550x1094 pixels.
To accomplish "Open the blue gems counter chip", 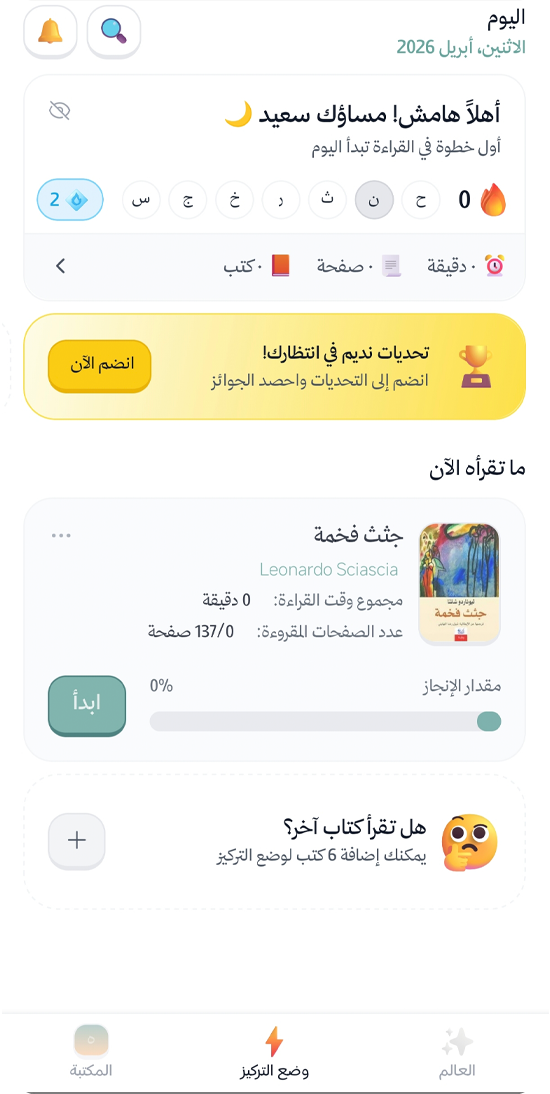I will click(x=70, y=200).
